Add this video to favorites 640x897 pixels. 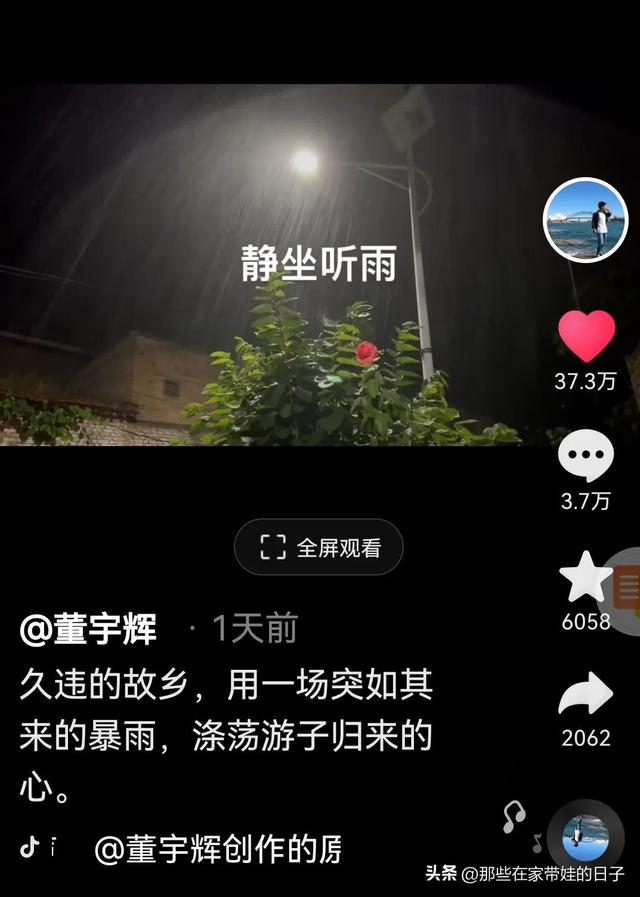click(585, 577)
